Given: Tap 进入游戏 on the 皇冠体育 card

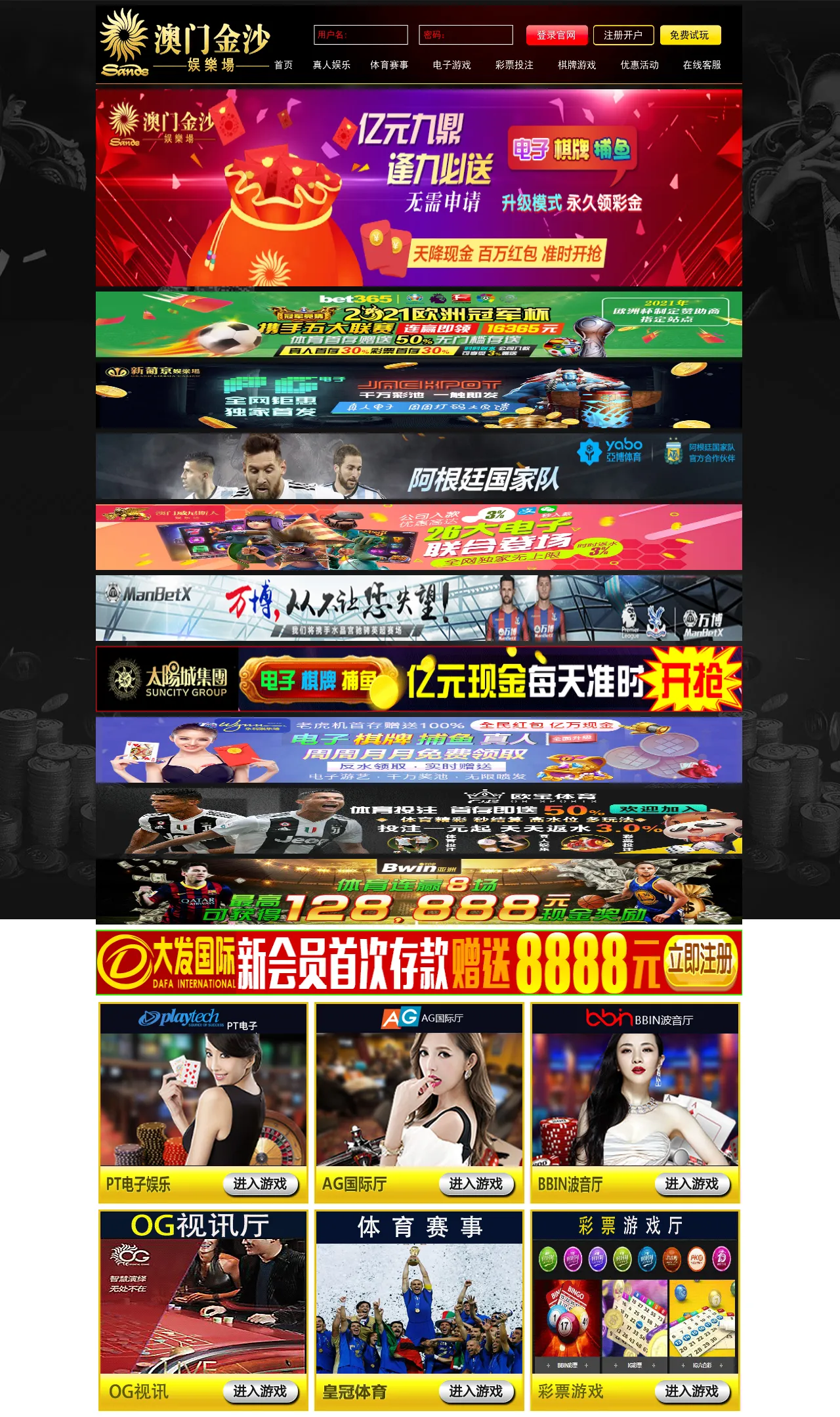Looking at the screenshot, I should pyautogui.click(x=476, y=1391).
